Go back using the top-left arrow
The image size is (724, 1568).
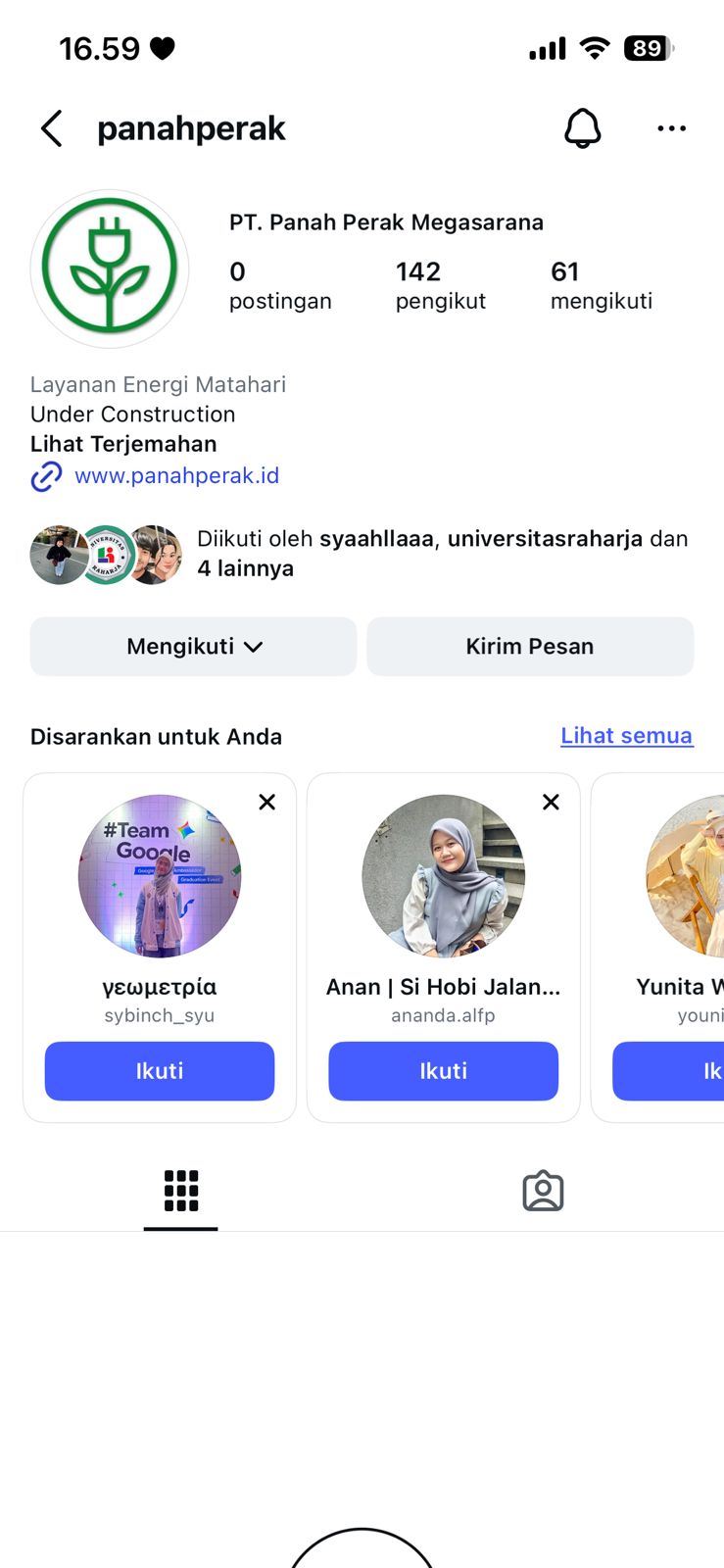tap(52, 128)
